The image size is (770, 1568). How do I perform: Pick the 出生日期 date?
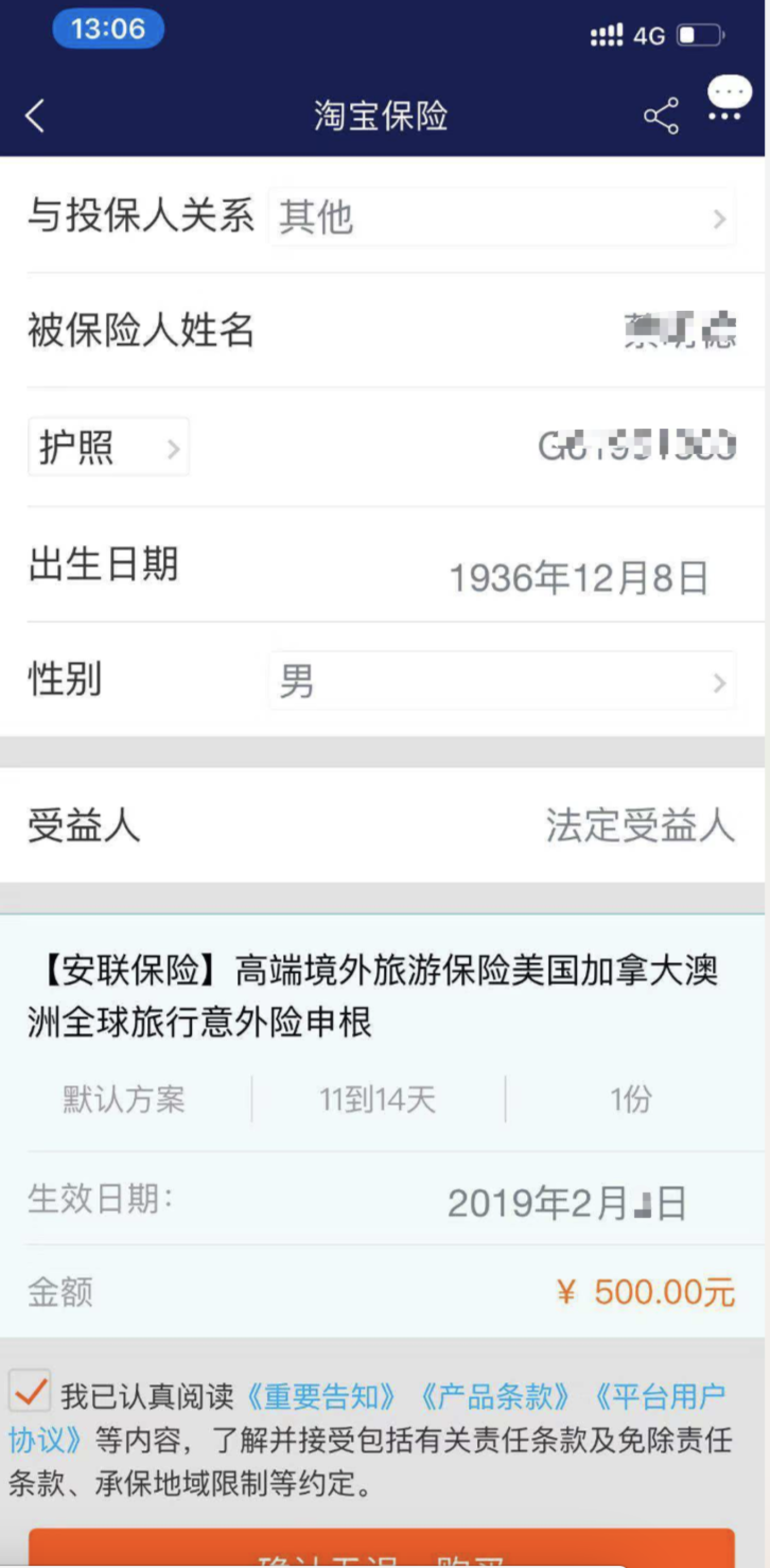coord(578,578)
